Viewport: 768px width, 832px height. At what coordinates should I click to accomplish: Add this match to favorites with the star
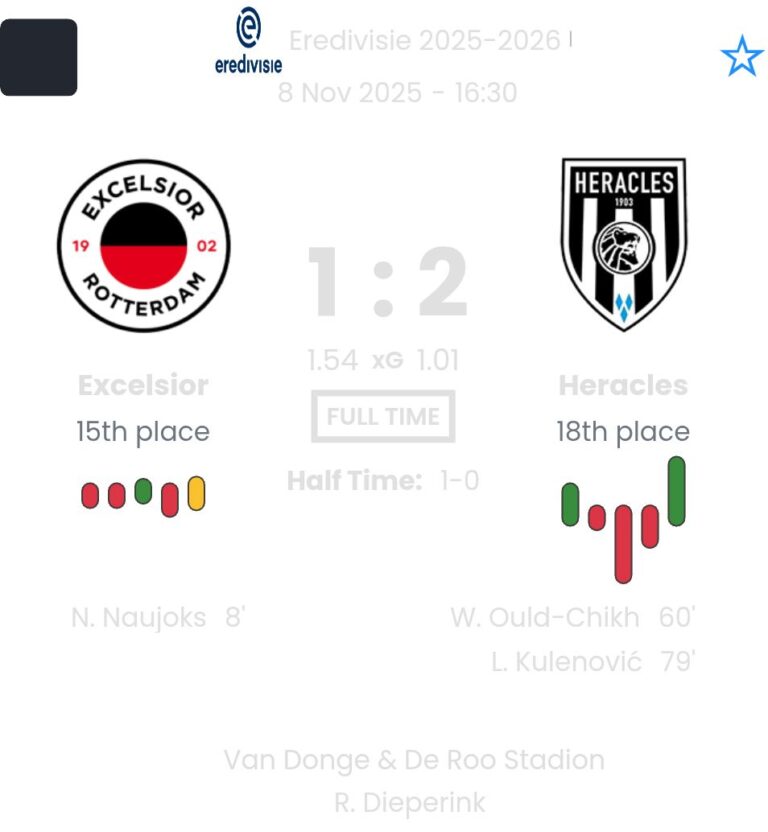tap(741, 57)
